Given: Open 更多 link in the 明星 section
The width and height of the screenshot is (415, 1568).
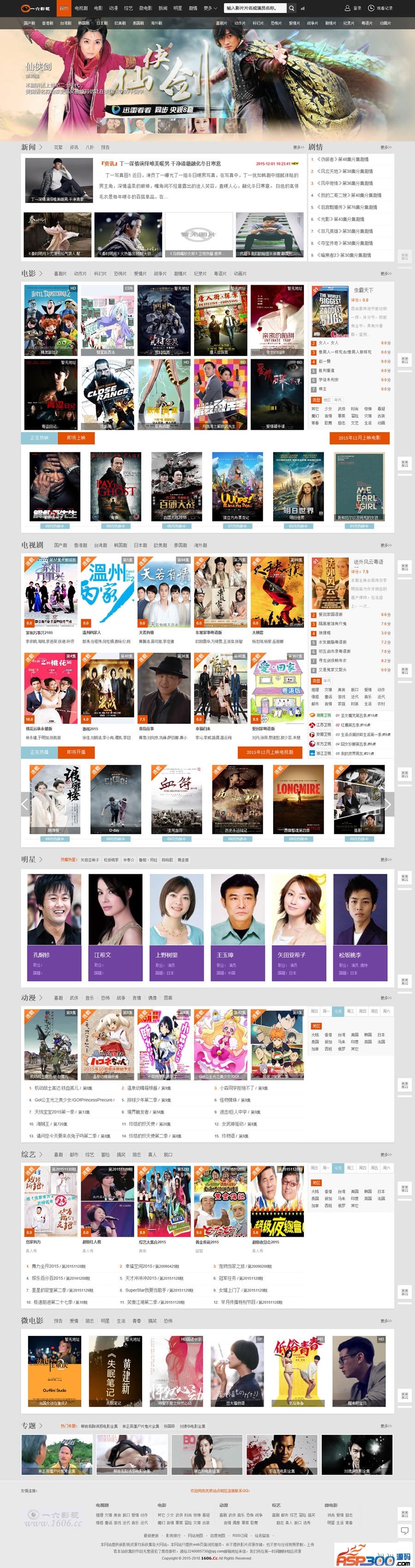Looking at the screenshot, I should 386,860.
